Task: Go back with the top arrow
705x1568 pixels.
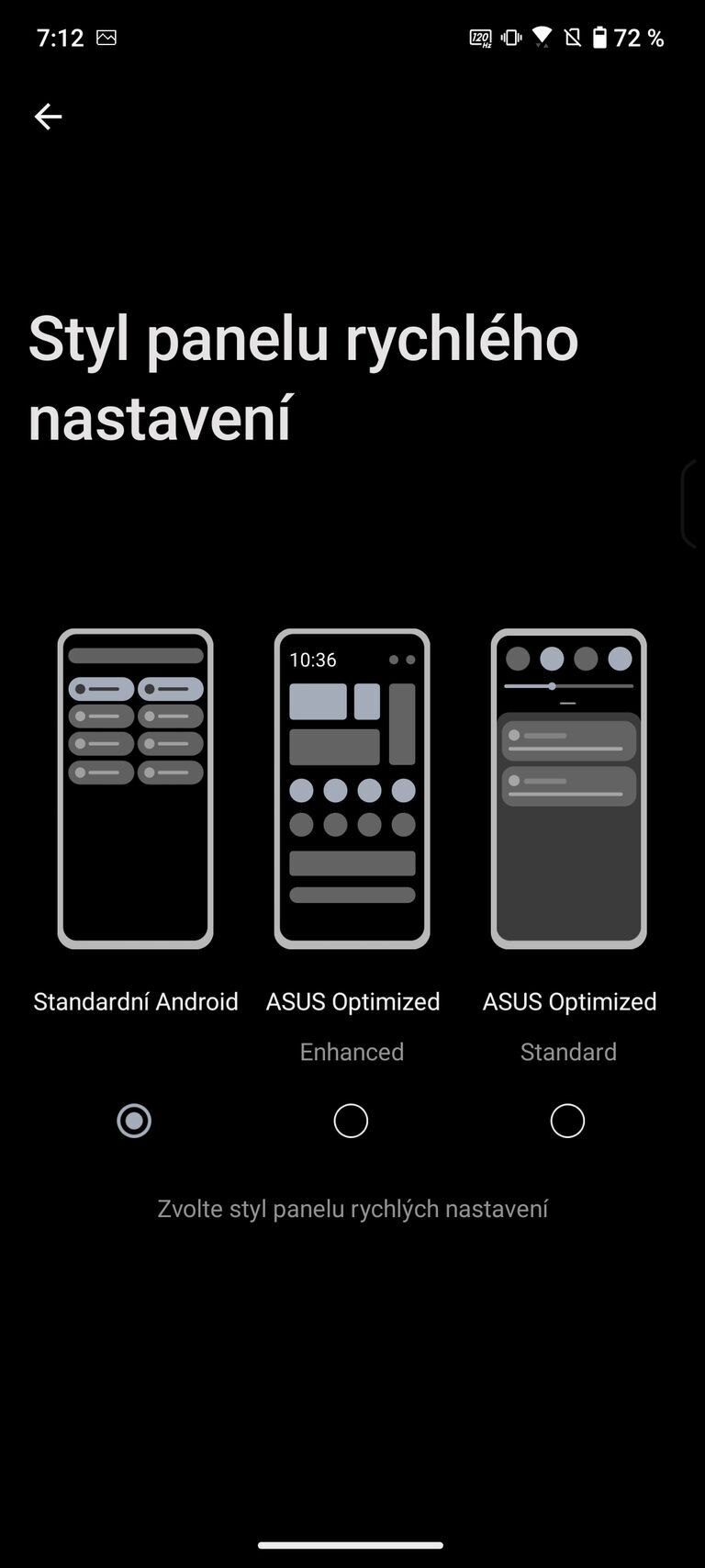Action: pyautogui.click(x=48, y=117)
